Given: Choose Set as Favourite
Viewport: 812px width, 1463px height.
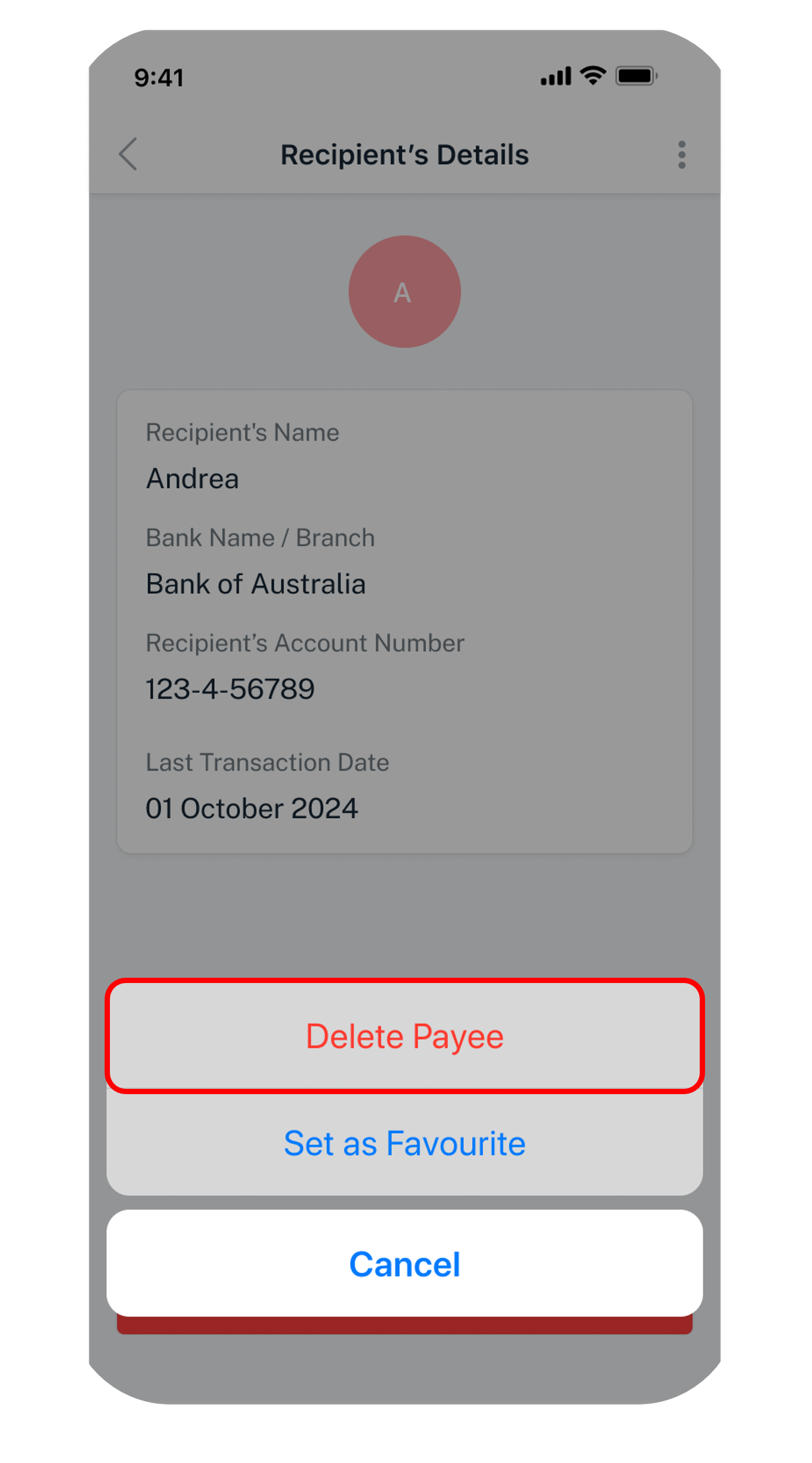Looking at the screenshot, I should [405, 1143].
